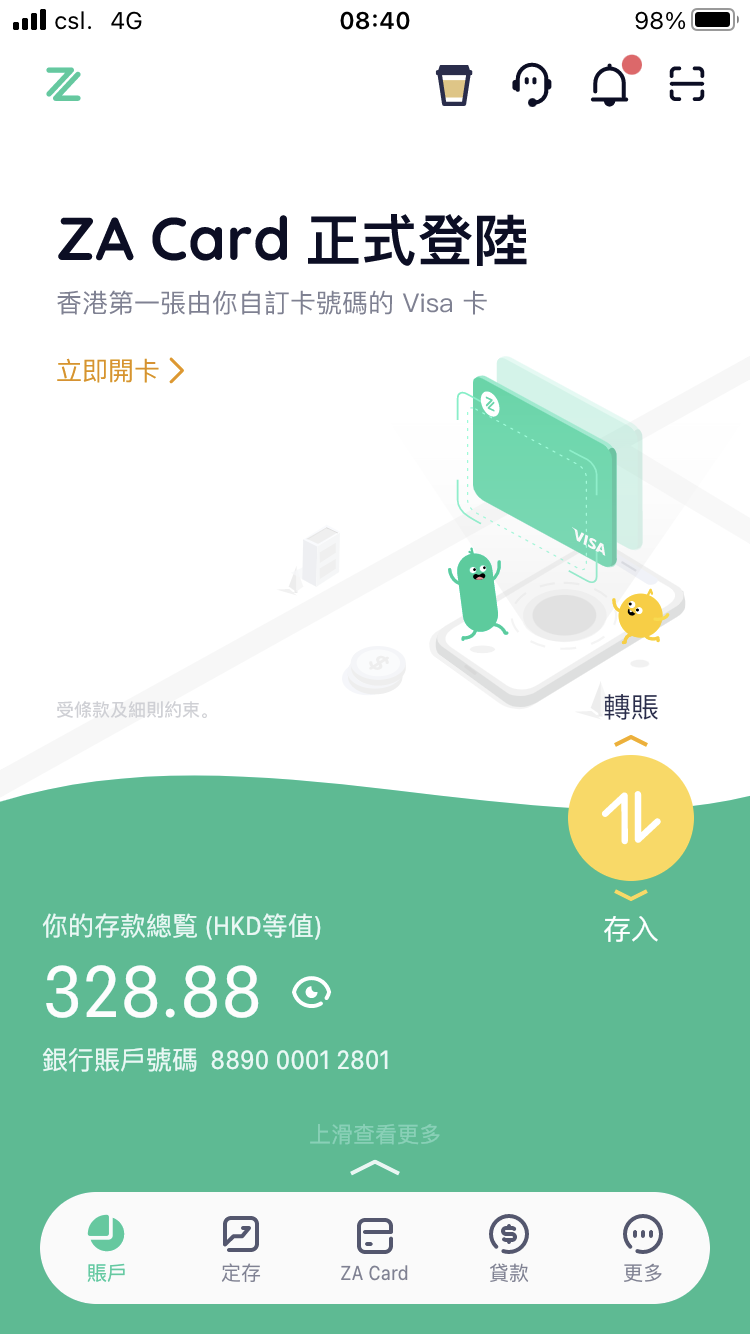Switch to the ZA Card tab
750x1334 pixels.
[x=374, y=1248]
